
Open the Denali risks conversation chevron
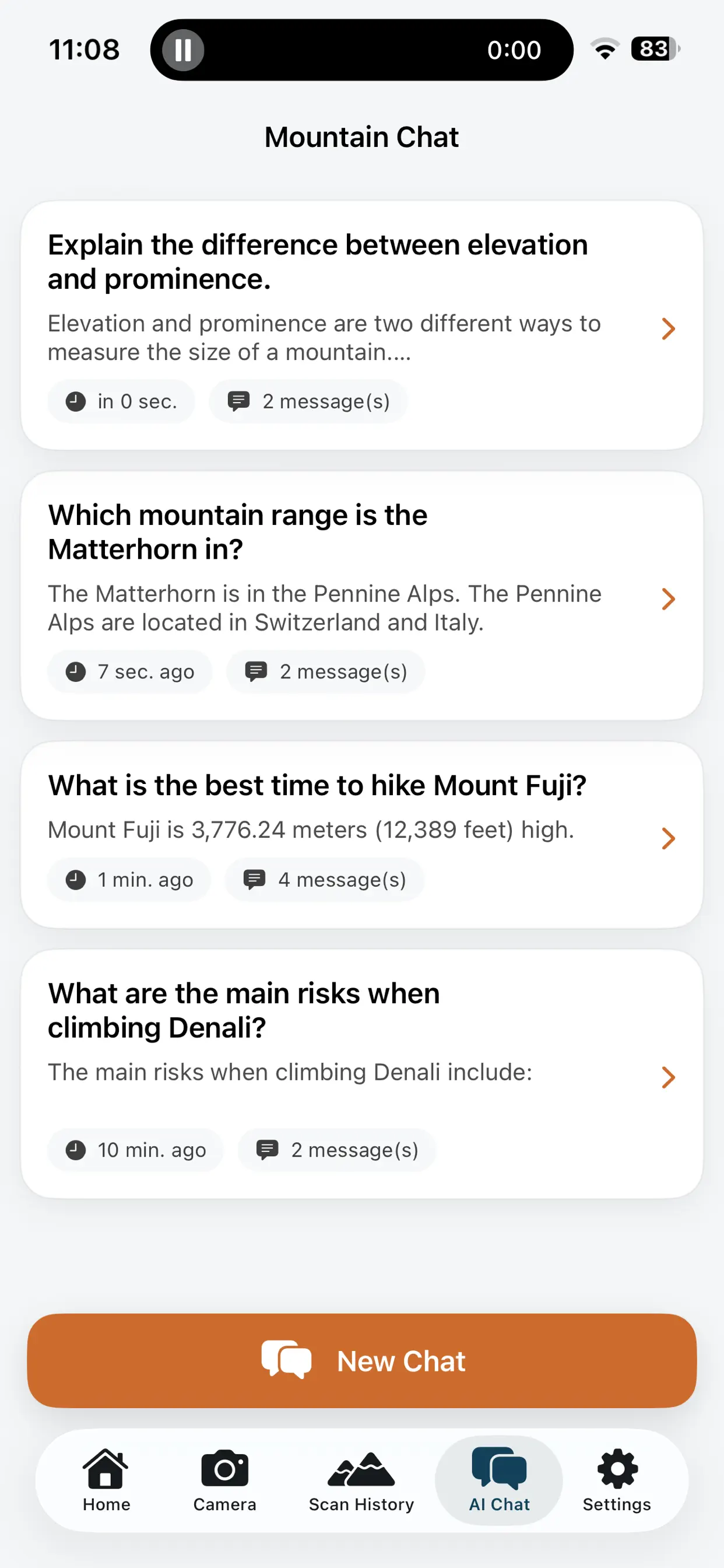pyautogui.click(x=668, y=1077)
